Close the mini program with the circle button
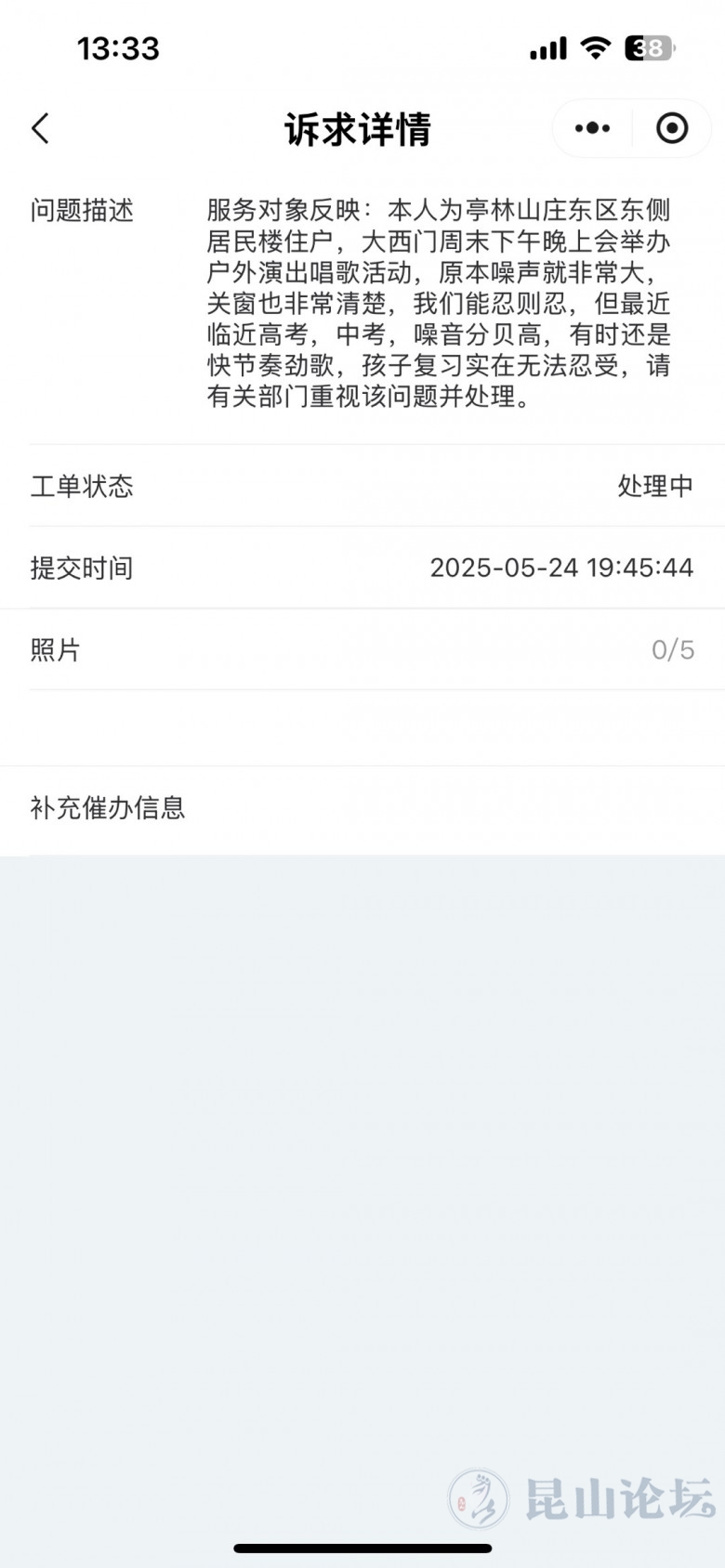This screenshot has width=725, height=1568. tap(672, 128)
